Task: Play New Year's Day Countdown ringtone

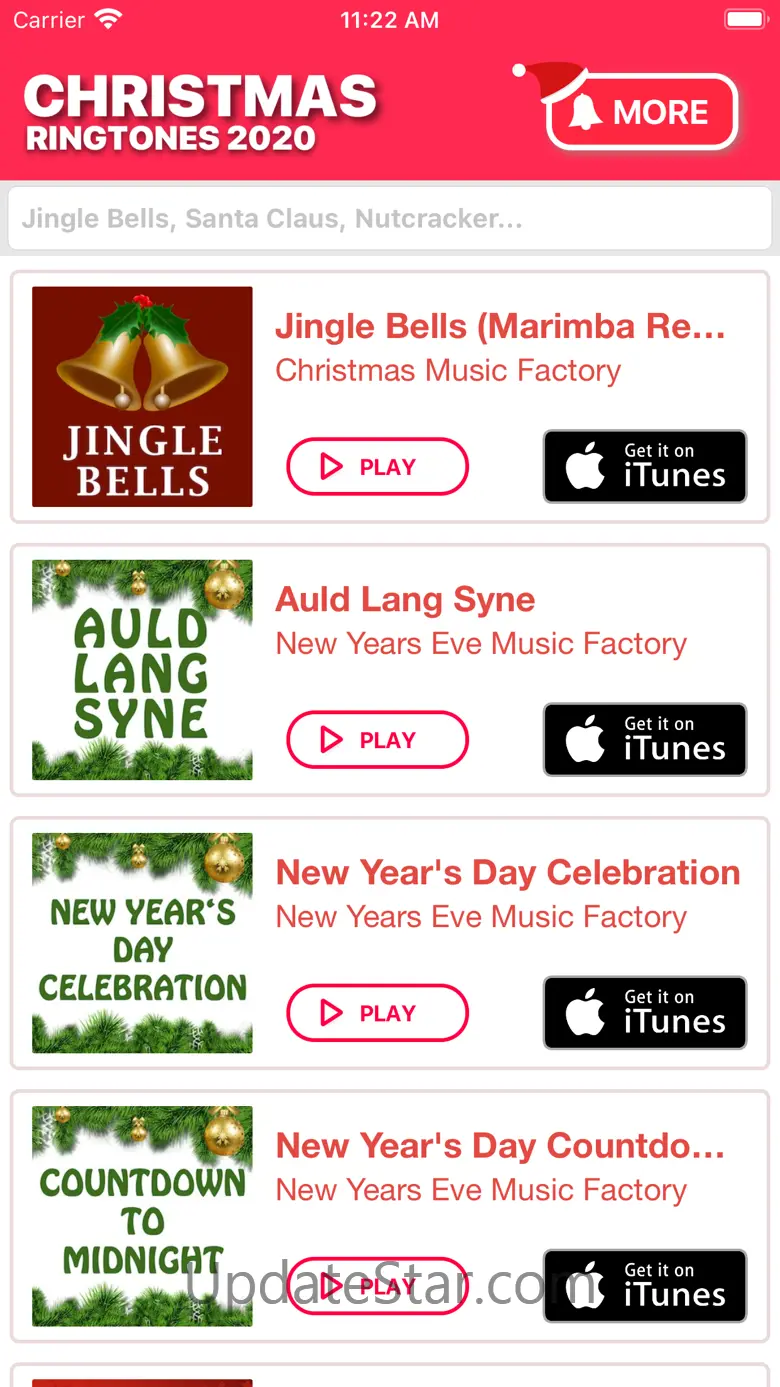Action: pos(377,1286)
